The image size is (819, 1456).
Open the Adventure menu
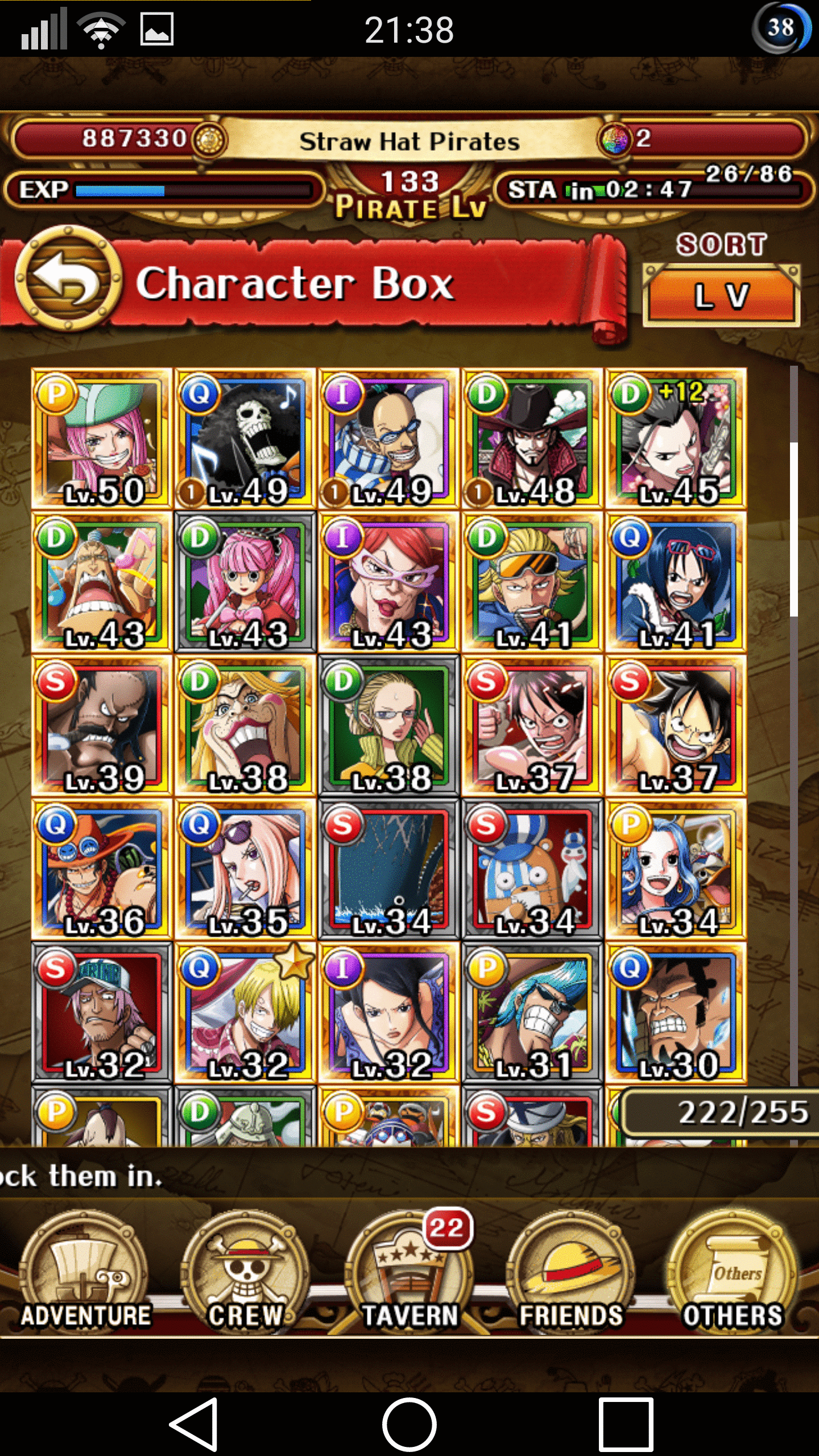click(85, 1274)
